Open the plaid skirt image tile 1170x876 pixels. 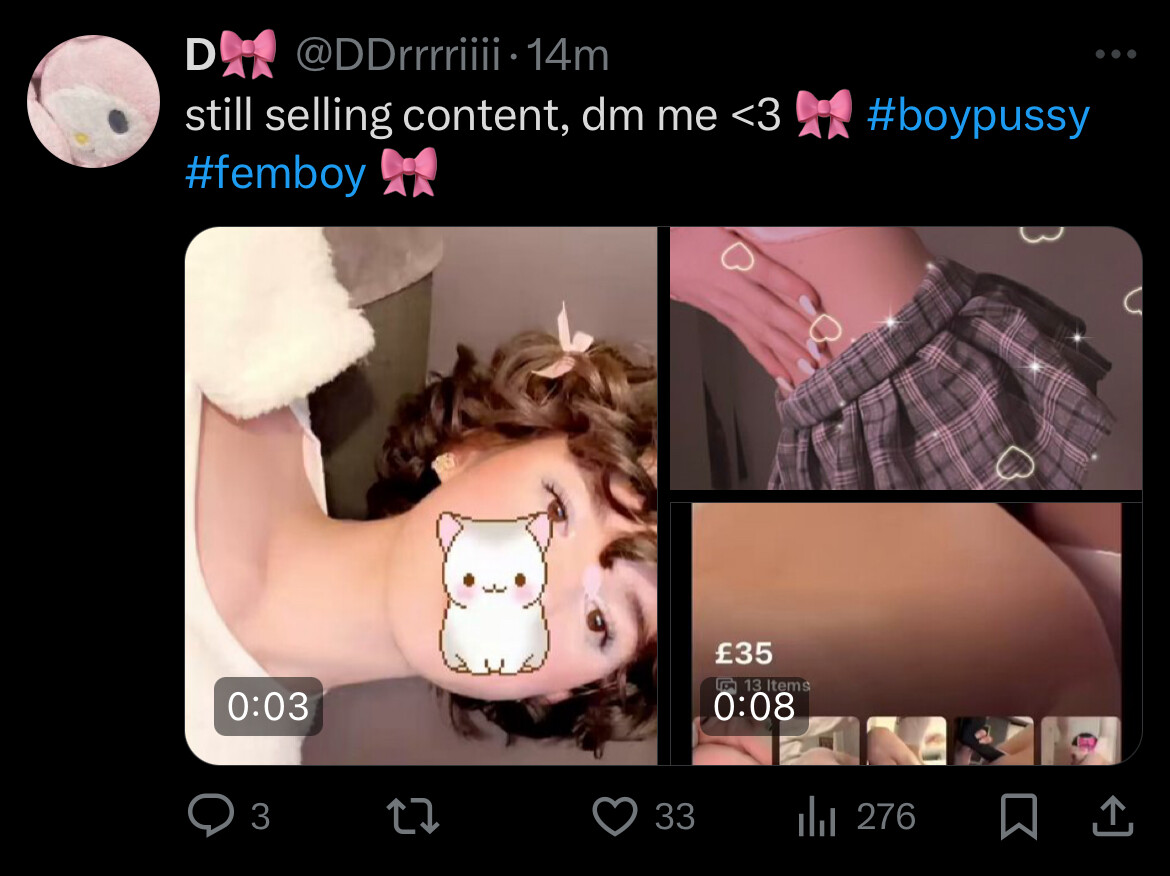pyautogui.click(x=905, y=358)
